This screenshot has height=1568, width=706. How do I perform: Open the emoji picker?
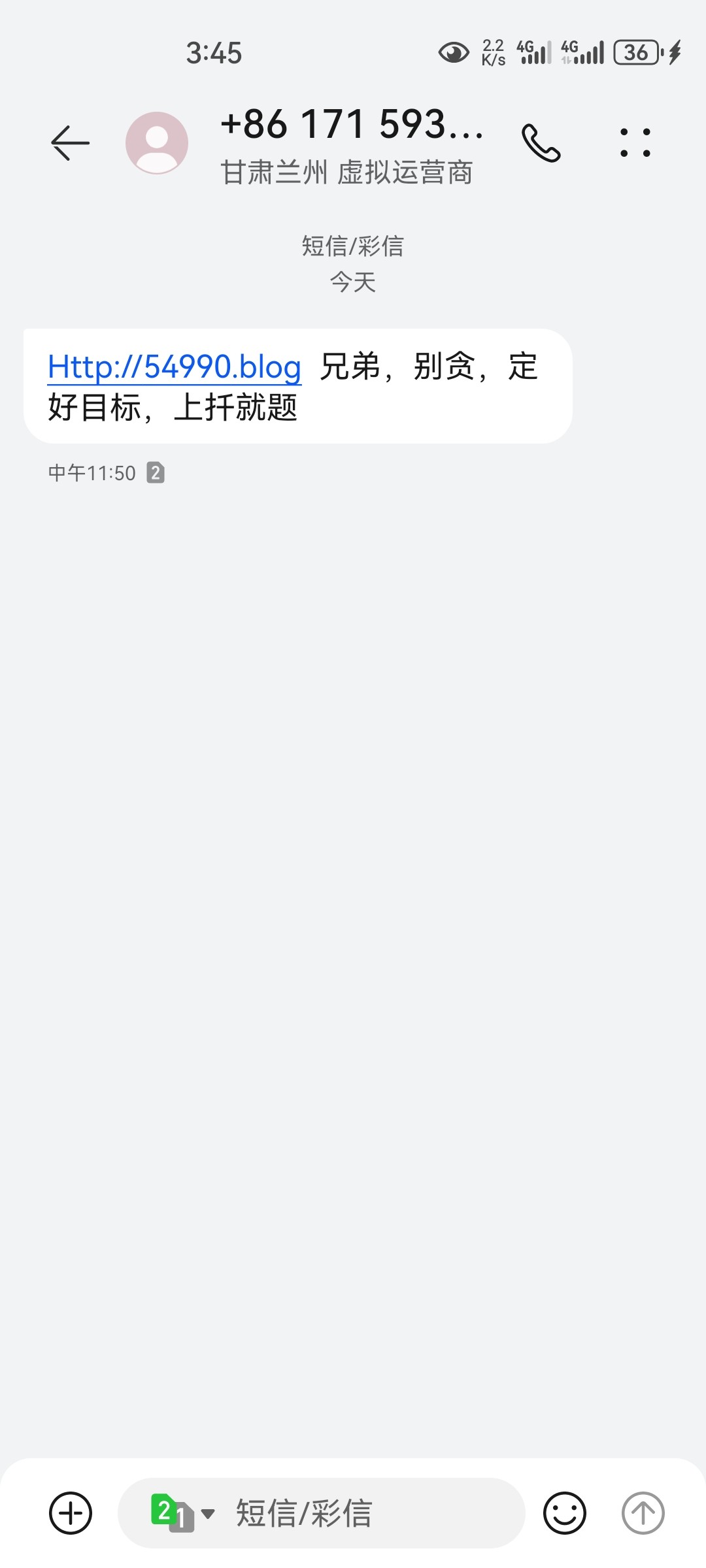[x=564, y=1512]
